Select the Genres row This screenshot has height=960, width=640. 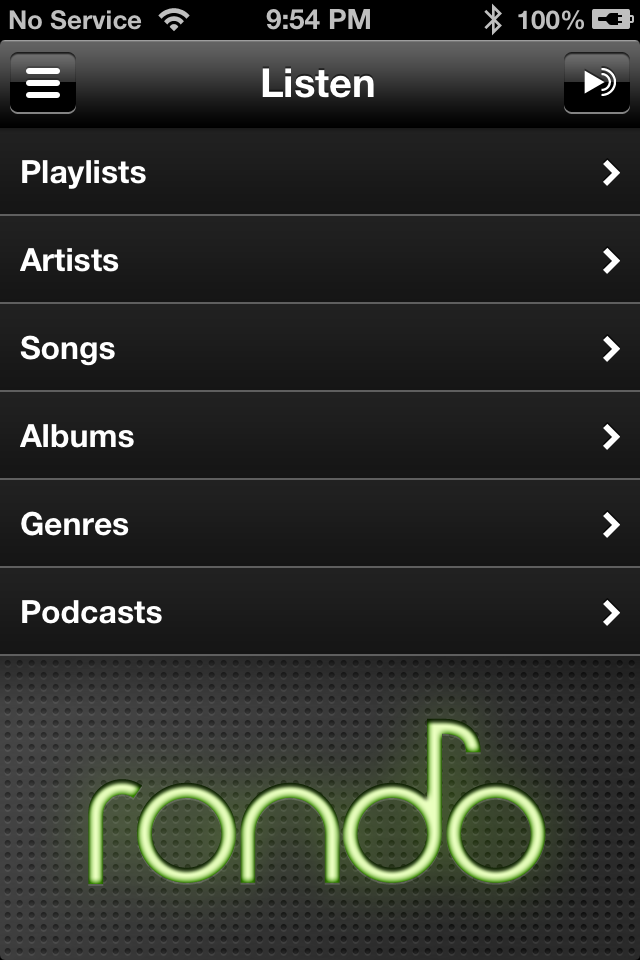[x=320, y=524]
